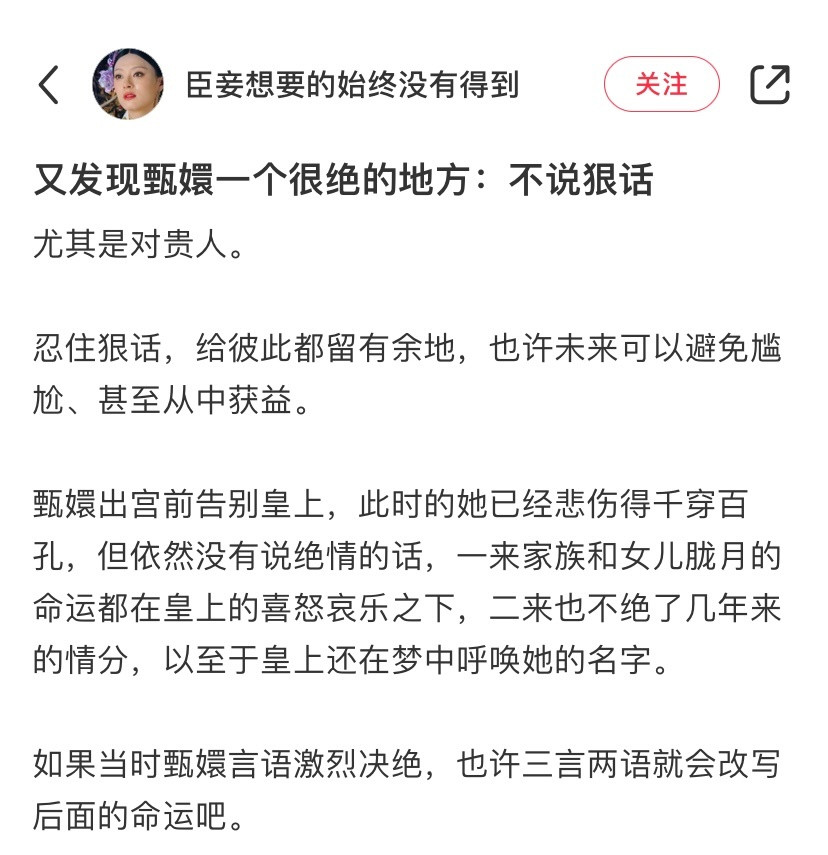
Task: Follow the account 臣妾想要的始终没有得到
Action: tap(663, 84)
